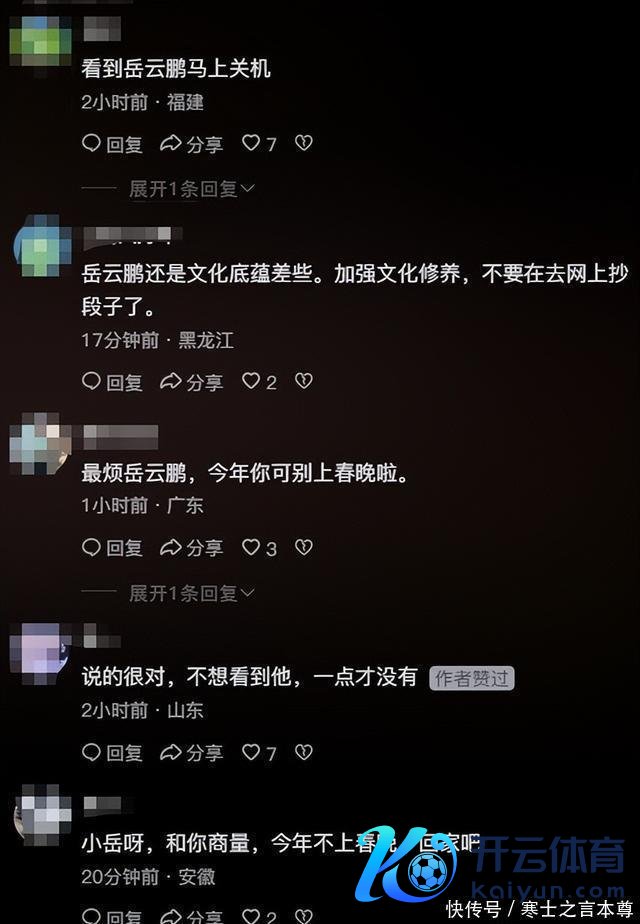Like the comment from 福建
Image resolution: width=640 pixels, height=924 pixels.
252,144
